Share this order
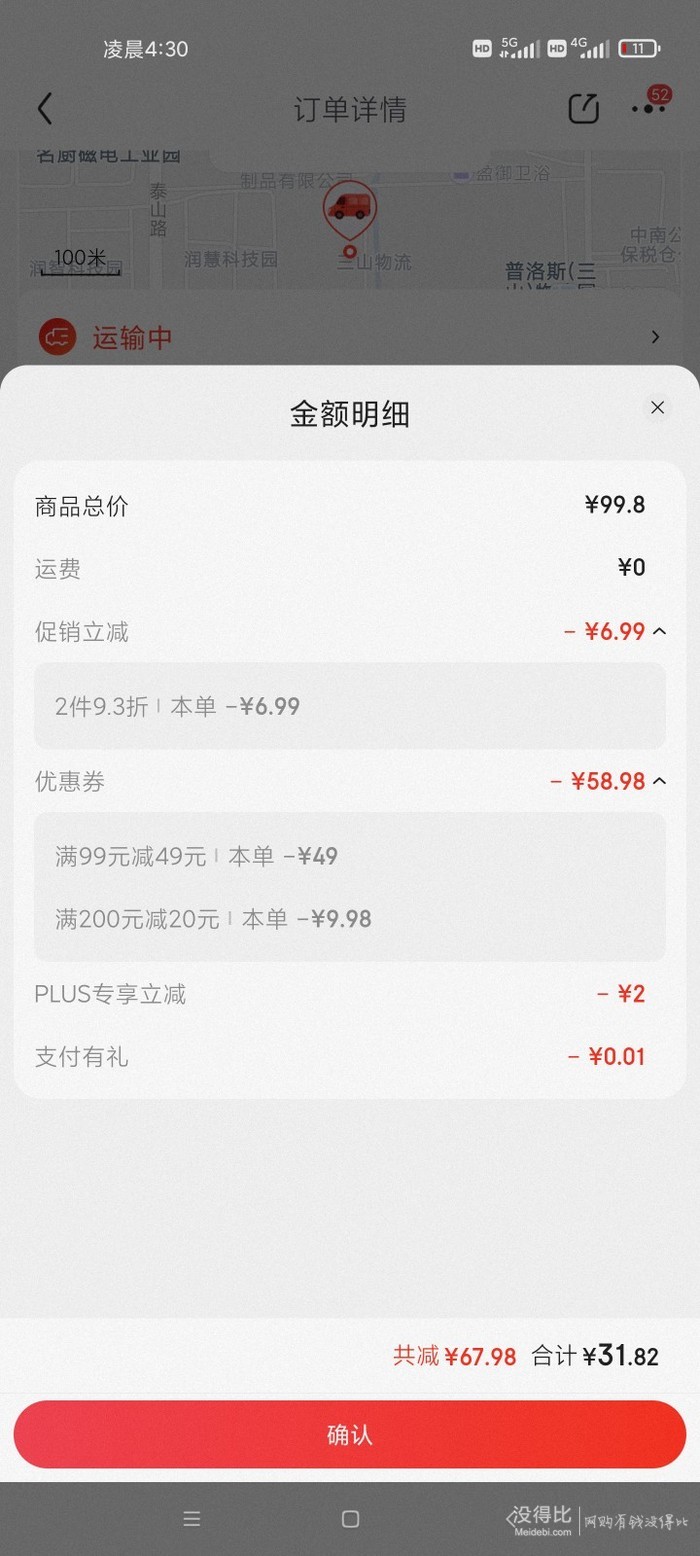 pyautogui.click(x=584, y=109)
